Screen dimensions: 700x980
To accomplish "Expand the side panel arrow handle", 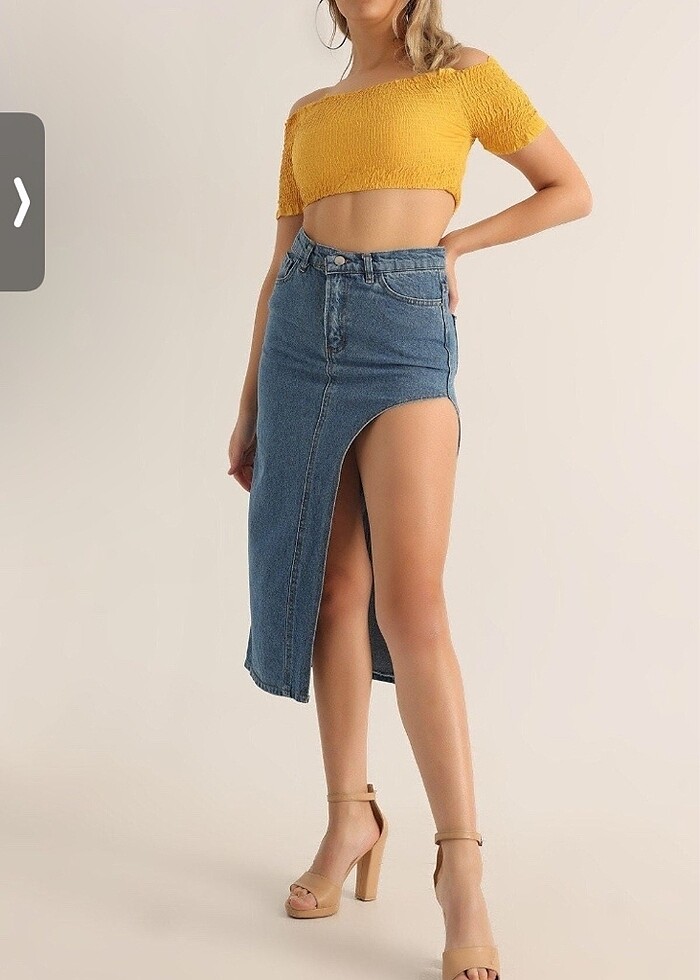I will click(22, 202).
